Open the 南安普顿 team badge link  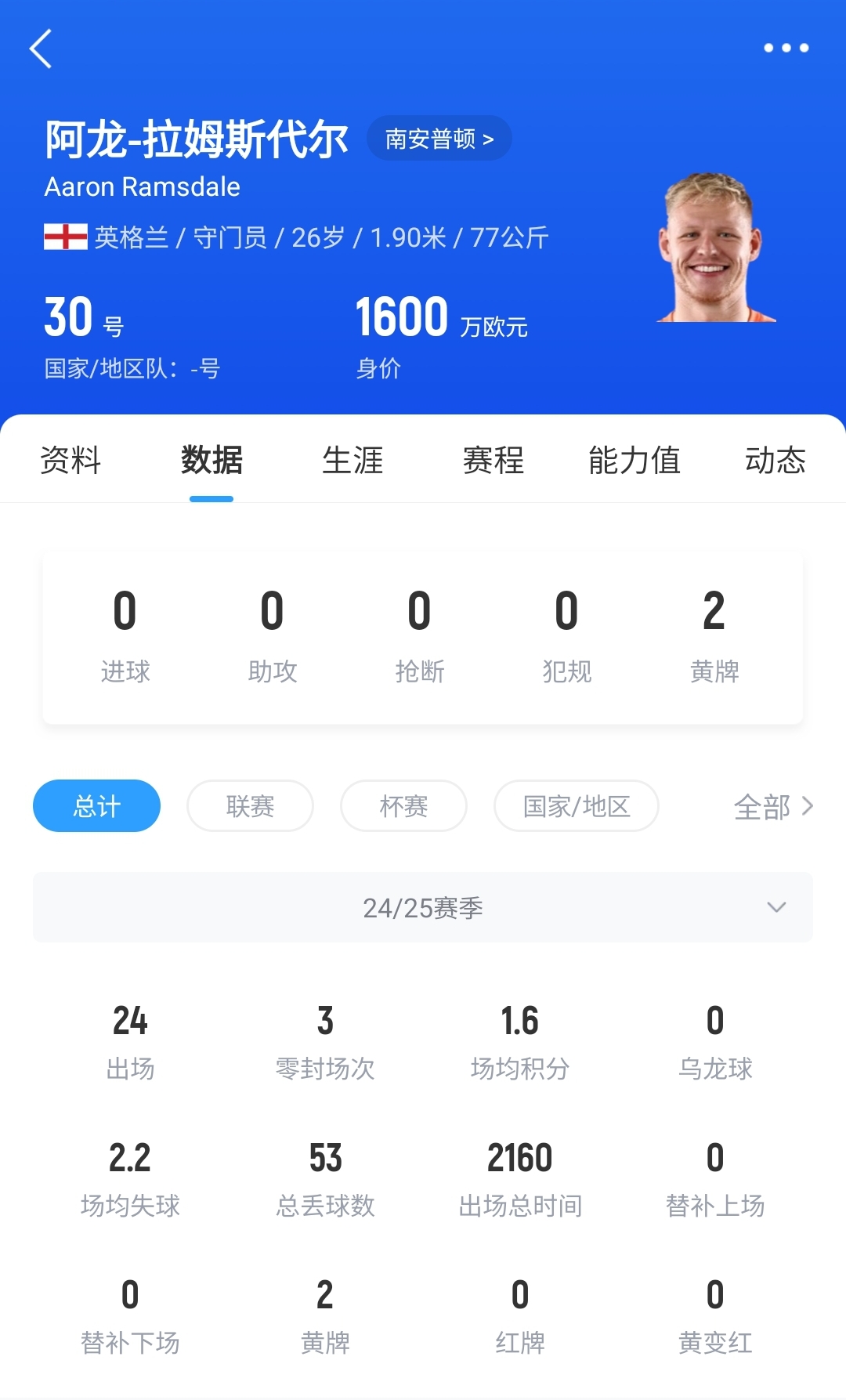pyautogui.click(x=439, y=137)
